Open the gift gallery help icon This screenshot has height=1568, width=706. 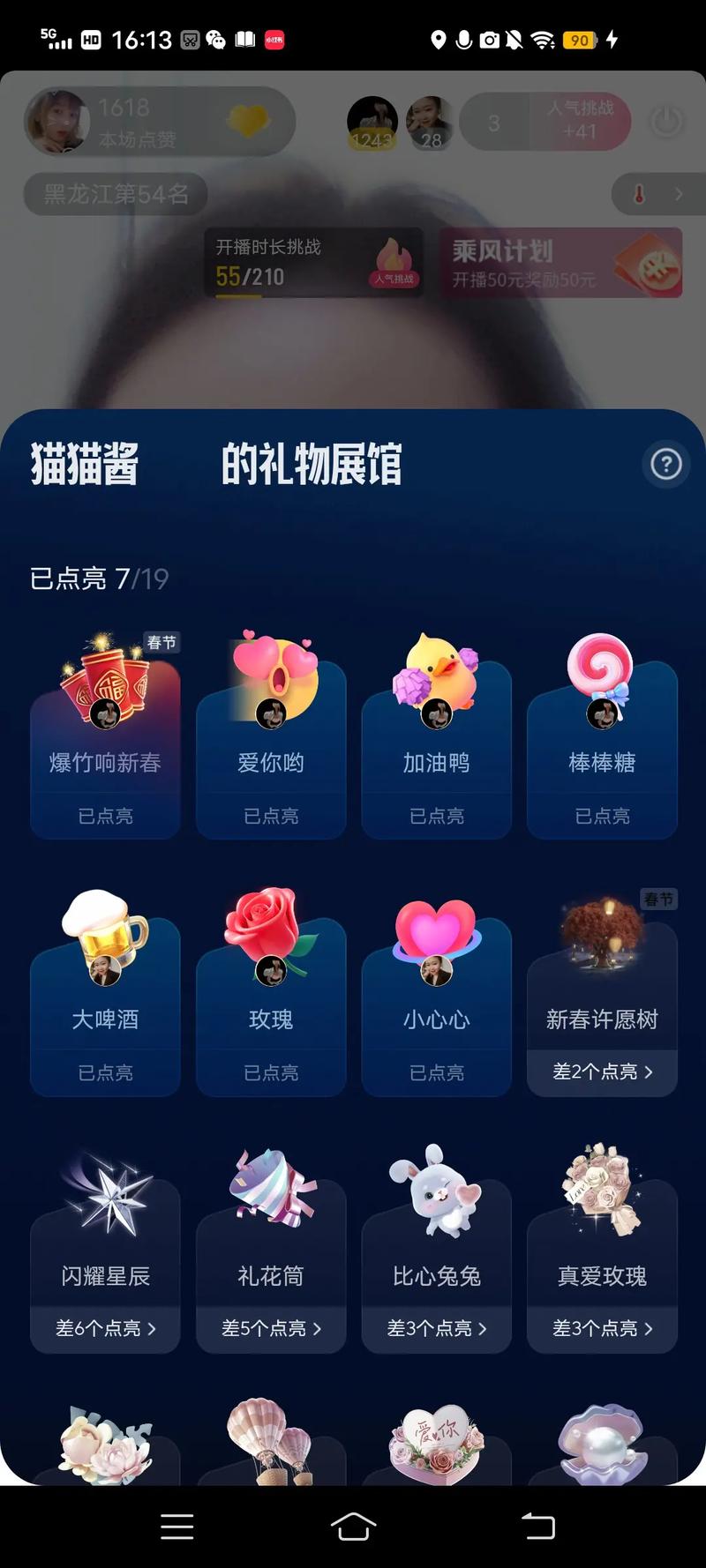pos(666,464)
